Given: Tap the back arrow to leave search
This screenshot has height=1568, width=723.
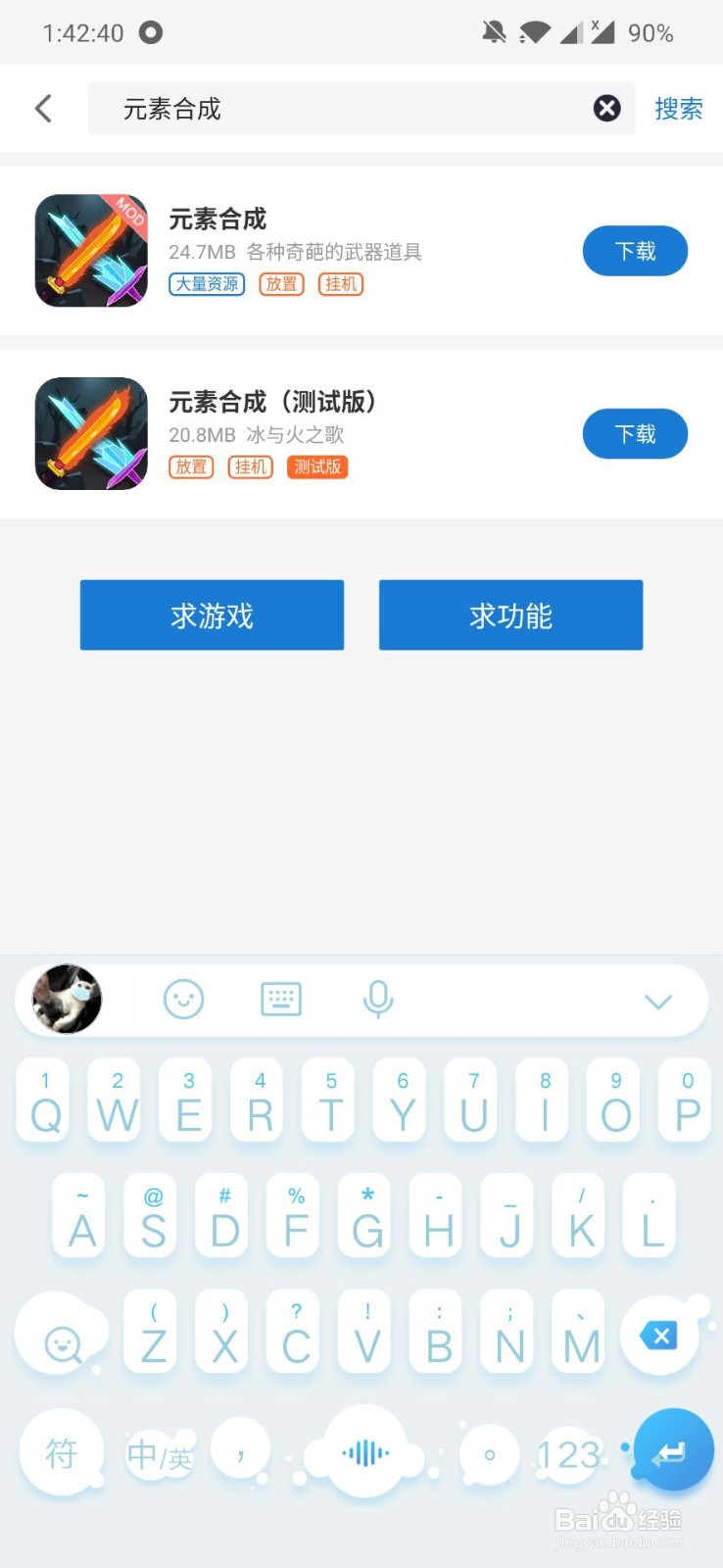Looking at the screenshot, I should click(42, 108).
